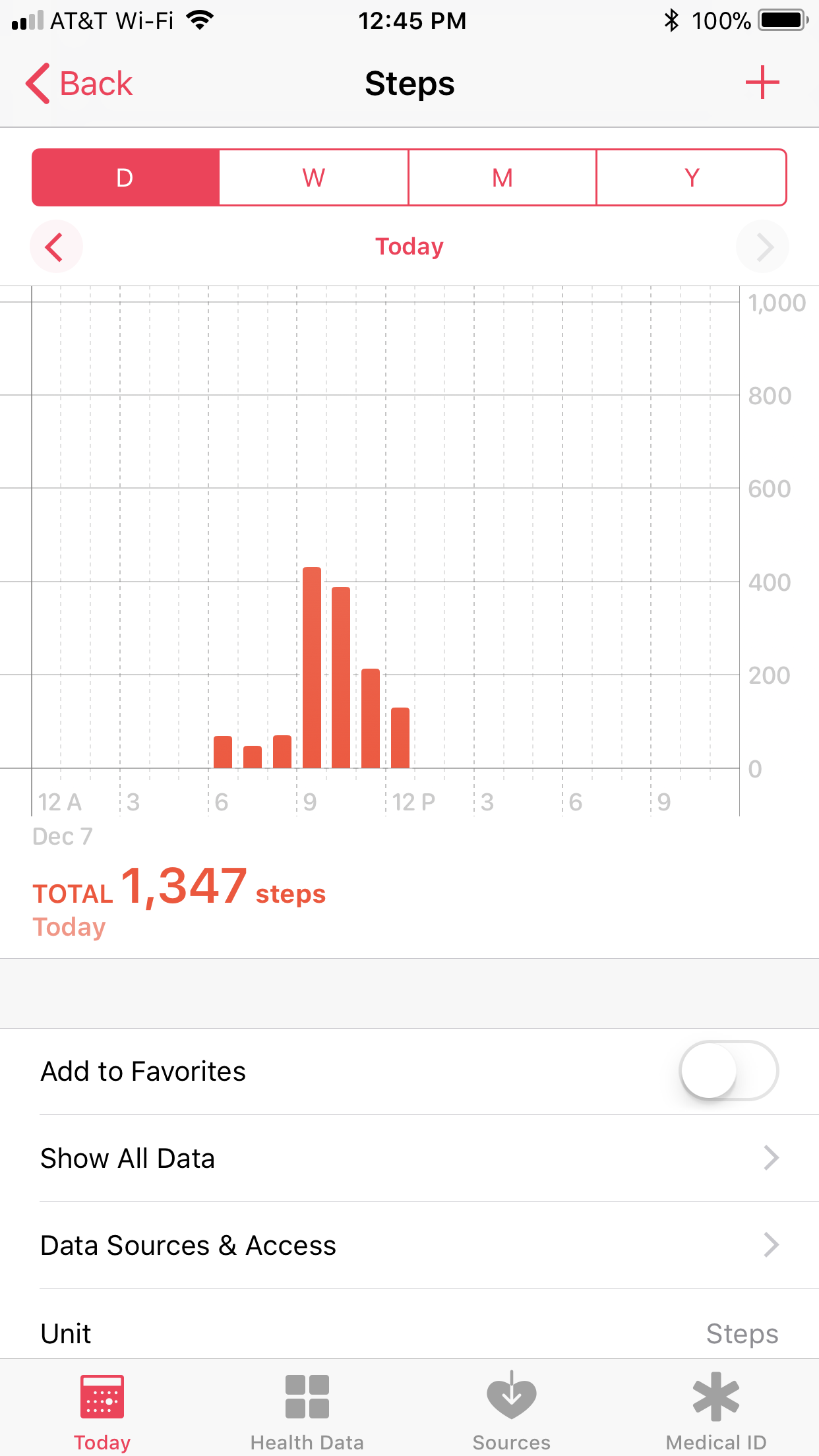
Task: Go back to the previous screen
Action: pos(79,84)
